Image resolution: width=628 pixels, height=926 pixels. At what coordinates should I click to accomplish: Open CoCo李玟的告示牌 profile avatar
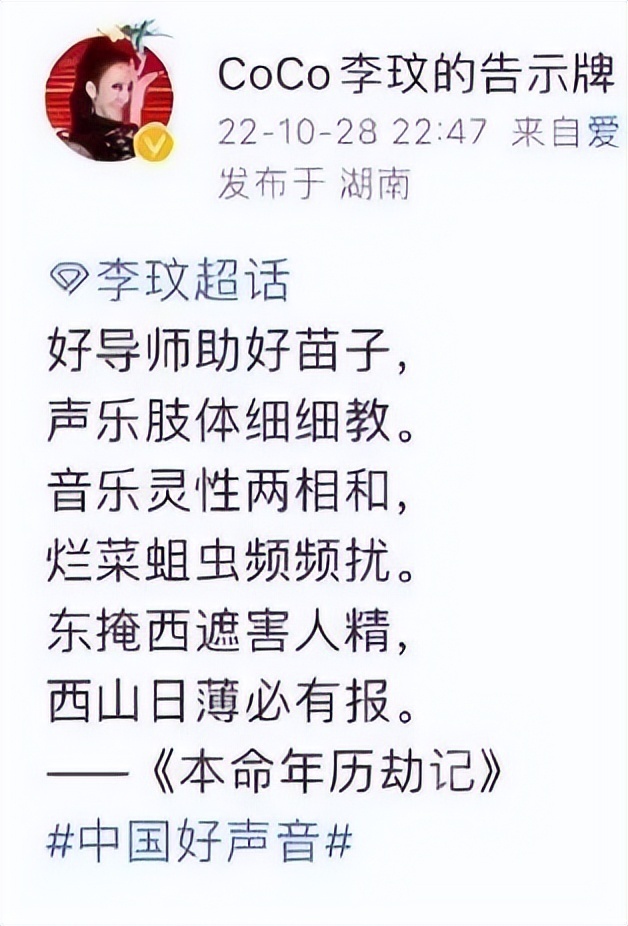[x=108, y=97]
